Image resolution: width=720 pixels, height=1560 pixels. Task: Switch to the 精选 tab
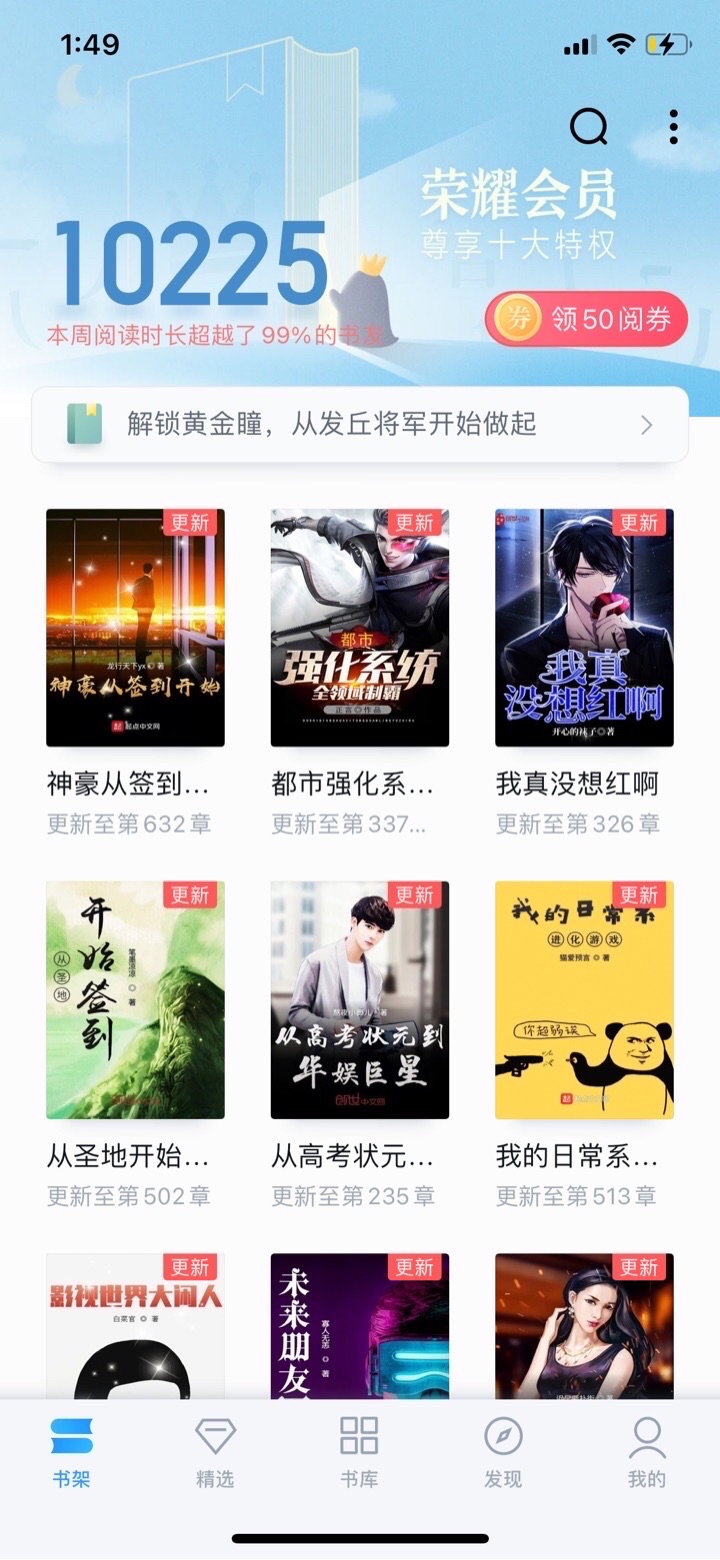point(215,1451)
